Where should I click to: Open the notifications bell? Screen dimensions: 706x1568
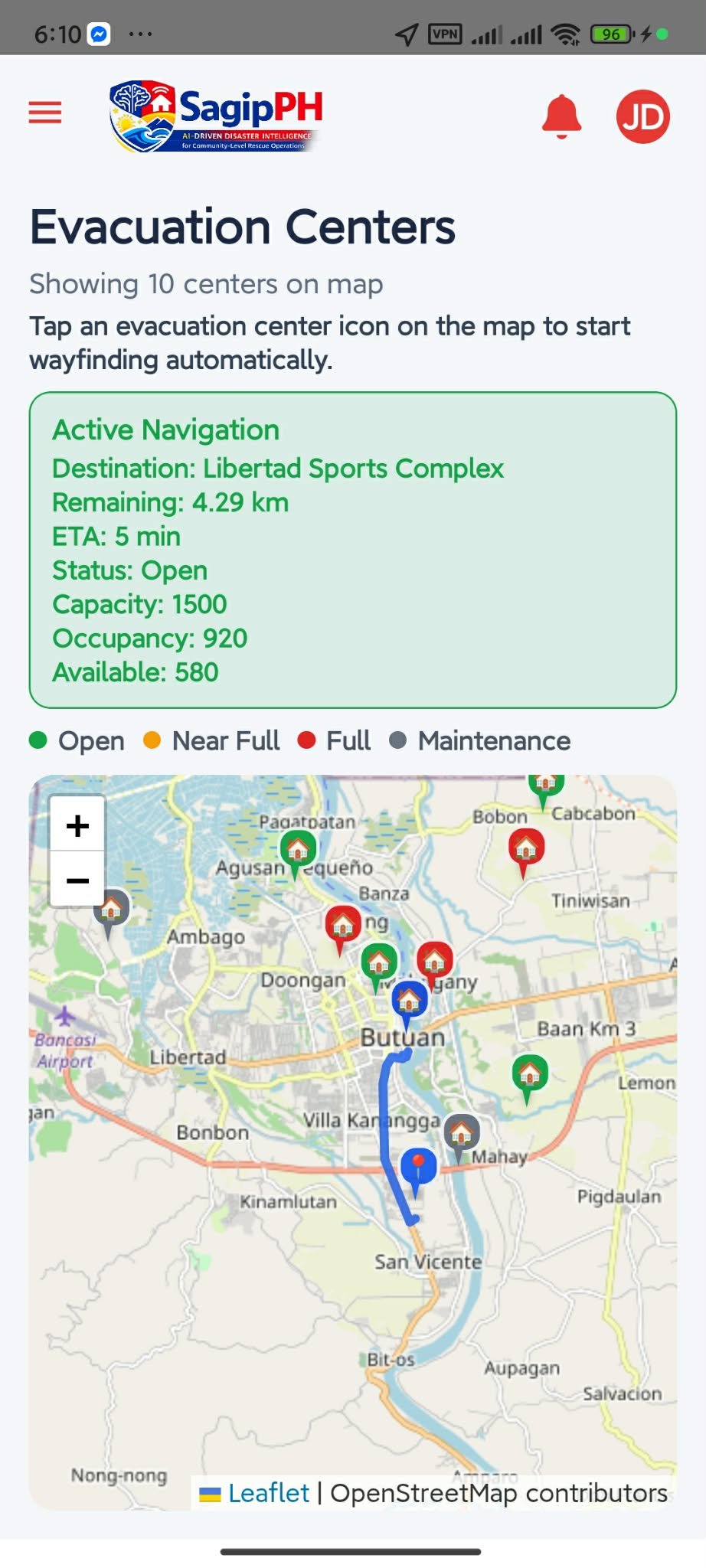point(561,116)
